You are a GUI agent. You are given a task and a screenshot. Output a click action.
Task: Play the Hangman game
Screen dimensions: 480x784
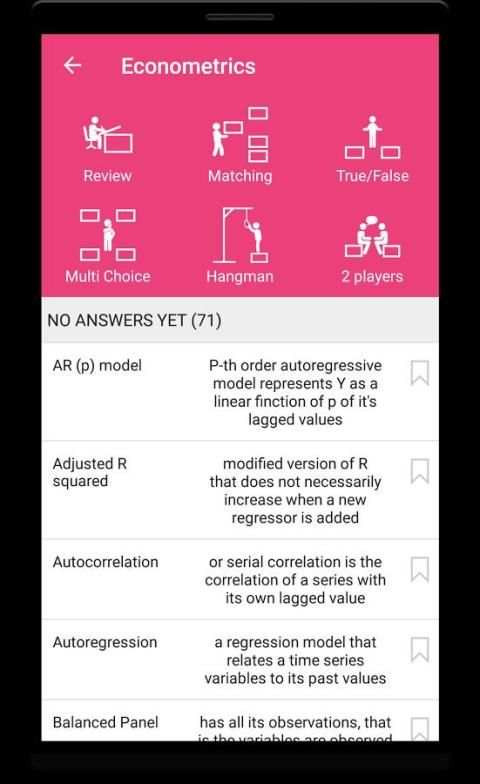pyautogui.click(x=240, y=246)
